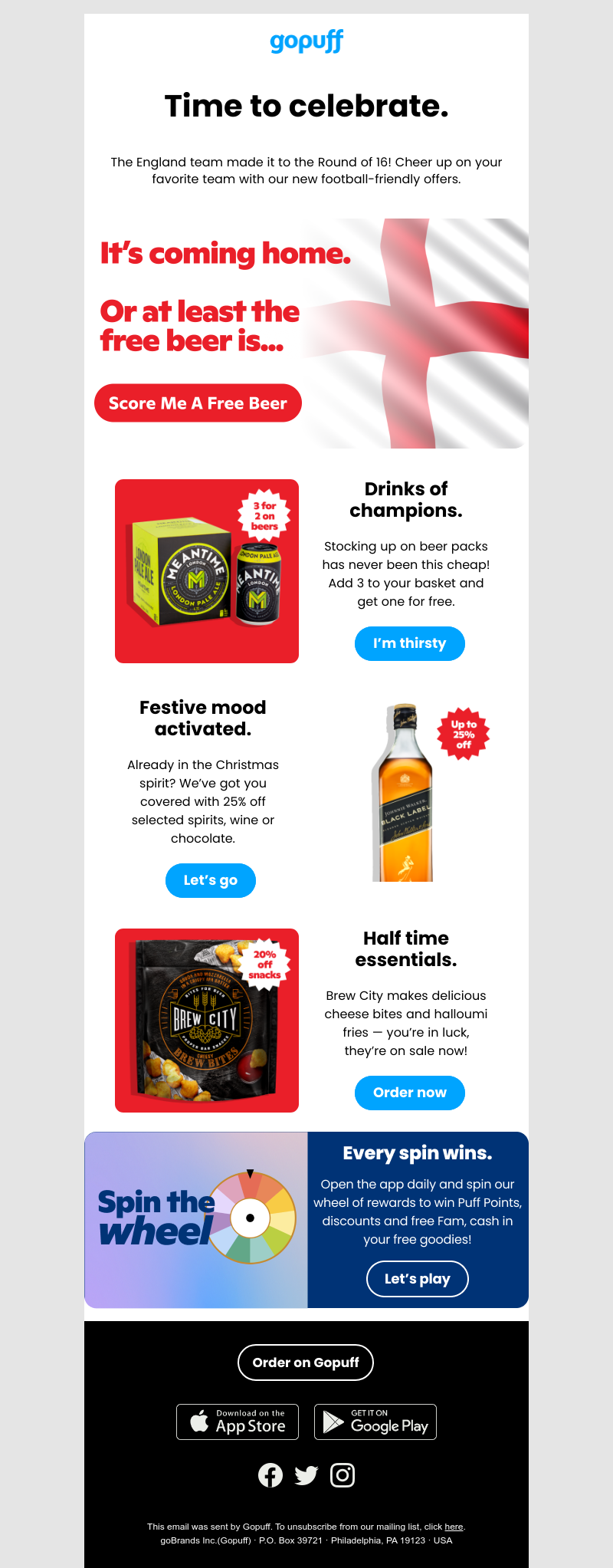Tap Let's go for spirits offer
Screen dimensions: 613x1568
click(210, 880)
